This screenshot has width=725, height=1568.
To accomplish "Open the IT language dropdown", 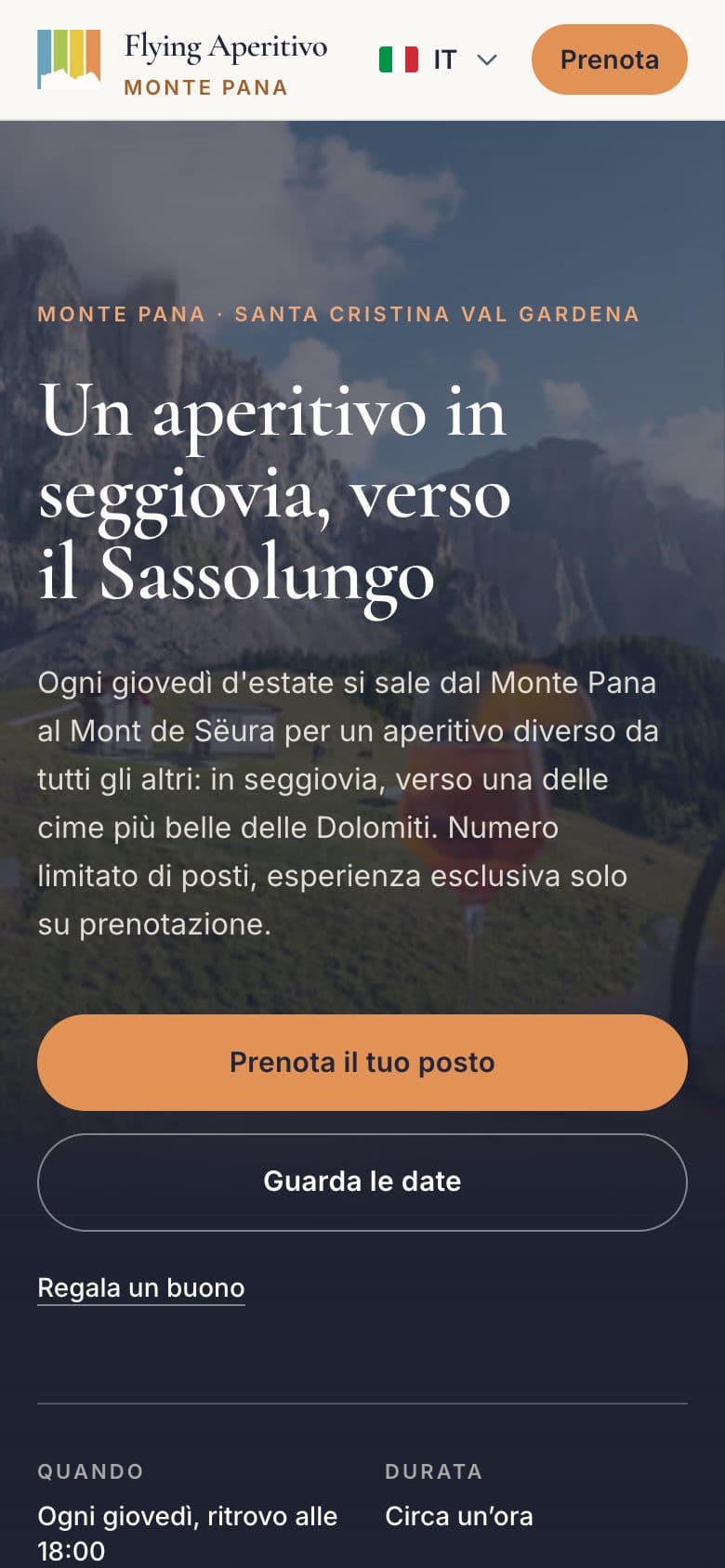I will [x=439, y=59].
